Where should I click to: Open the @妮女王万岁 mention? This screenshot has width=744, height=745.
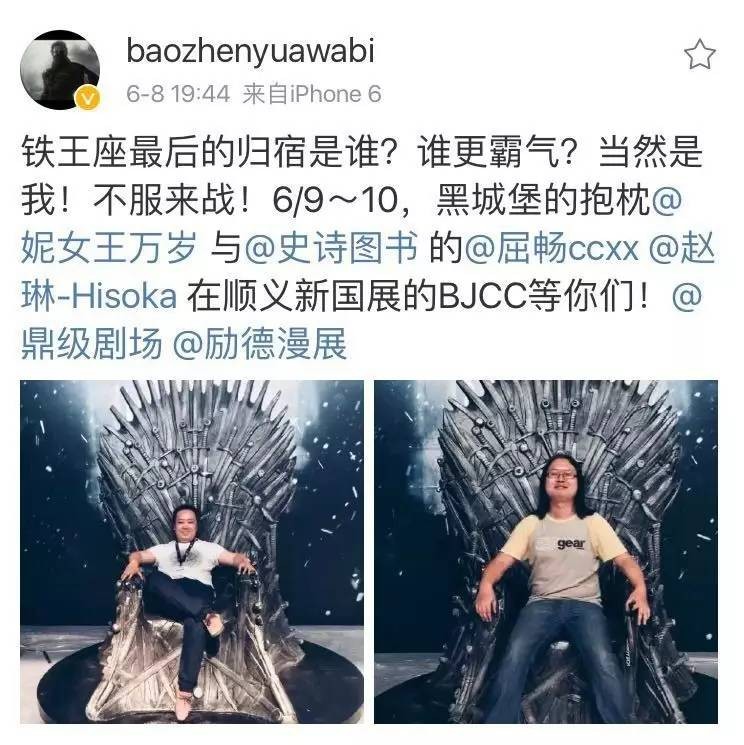click(110, 249)
